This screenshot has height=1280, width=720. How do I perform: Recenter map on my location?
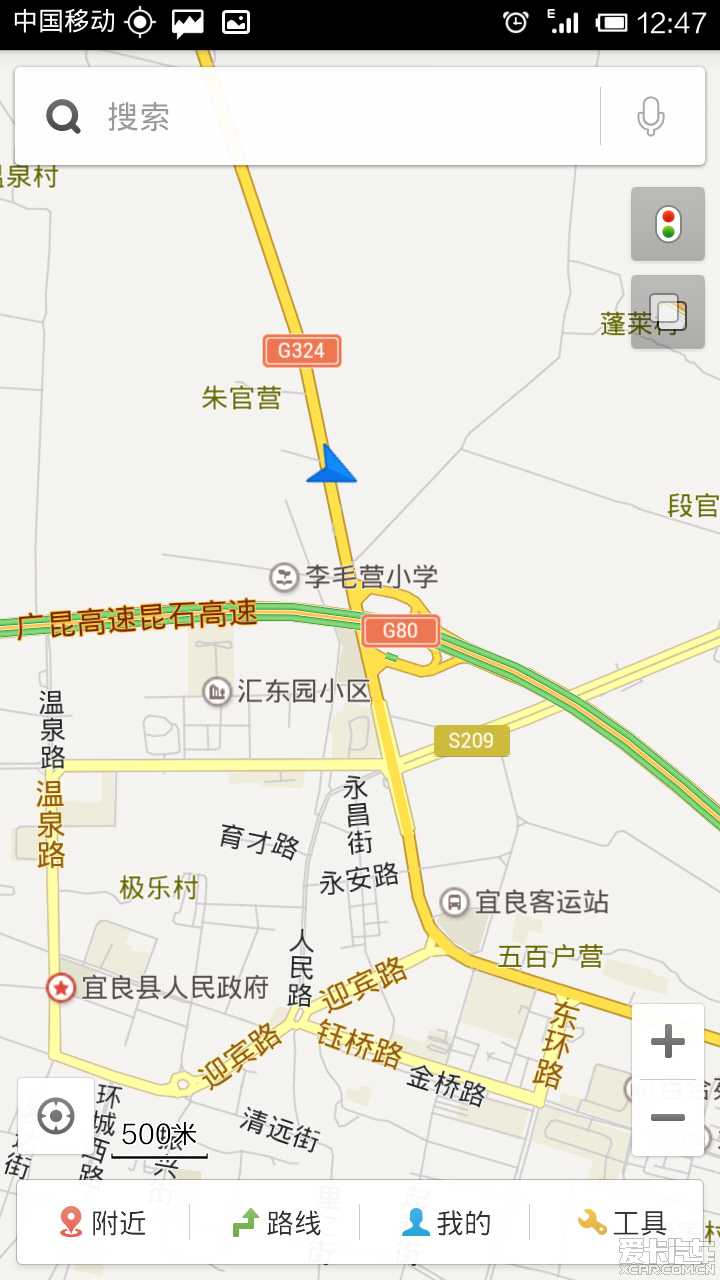tap(56, 1116)
